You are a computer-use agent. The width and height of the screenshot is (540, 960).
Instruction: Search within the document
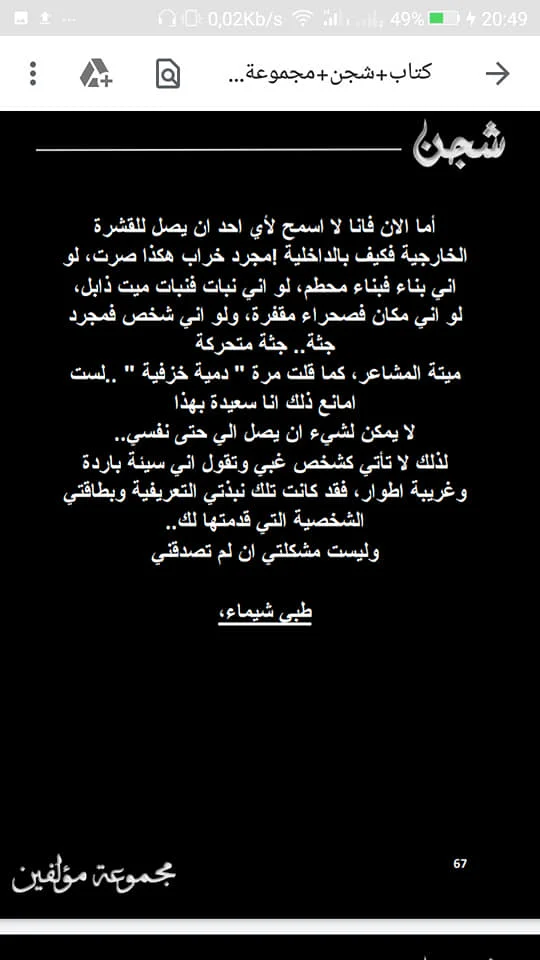[168, 73]
